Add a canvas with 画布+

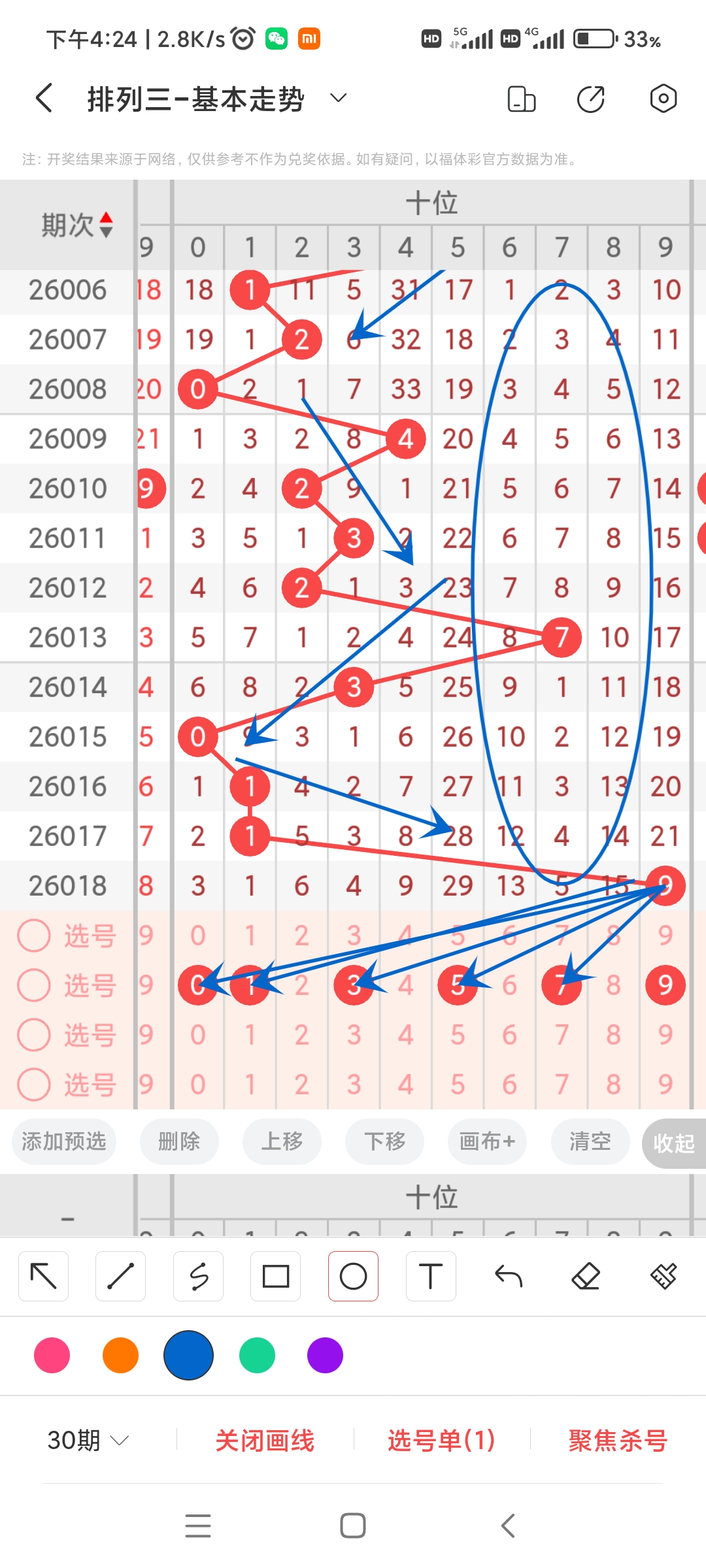coord(487,1141)
